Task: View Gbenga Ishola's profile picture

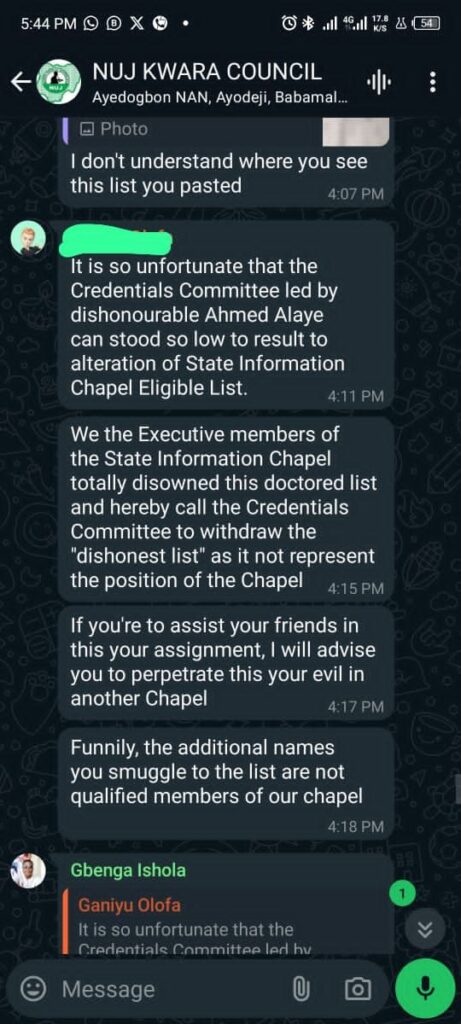Action: point(28,871)
